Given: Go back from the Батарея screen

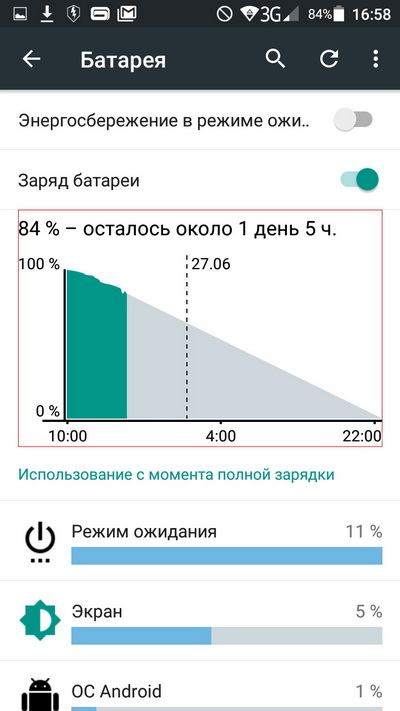Looking at the screenshot, I should point(32,59).
